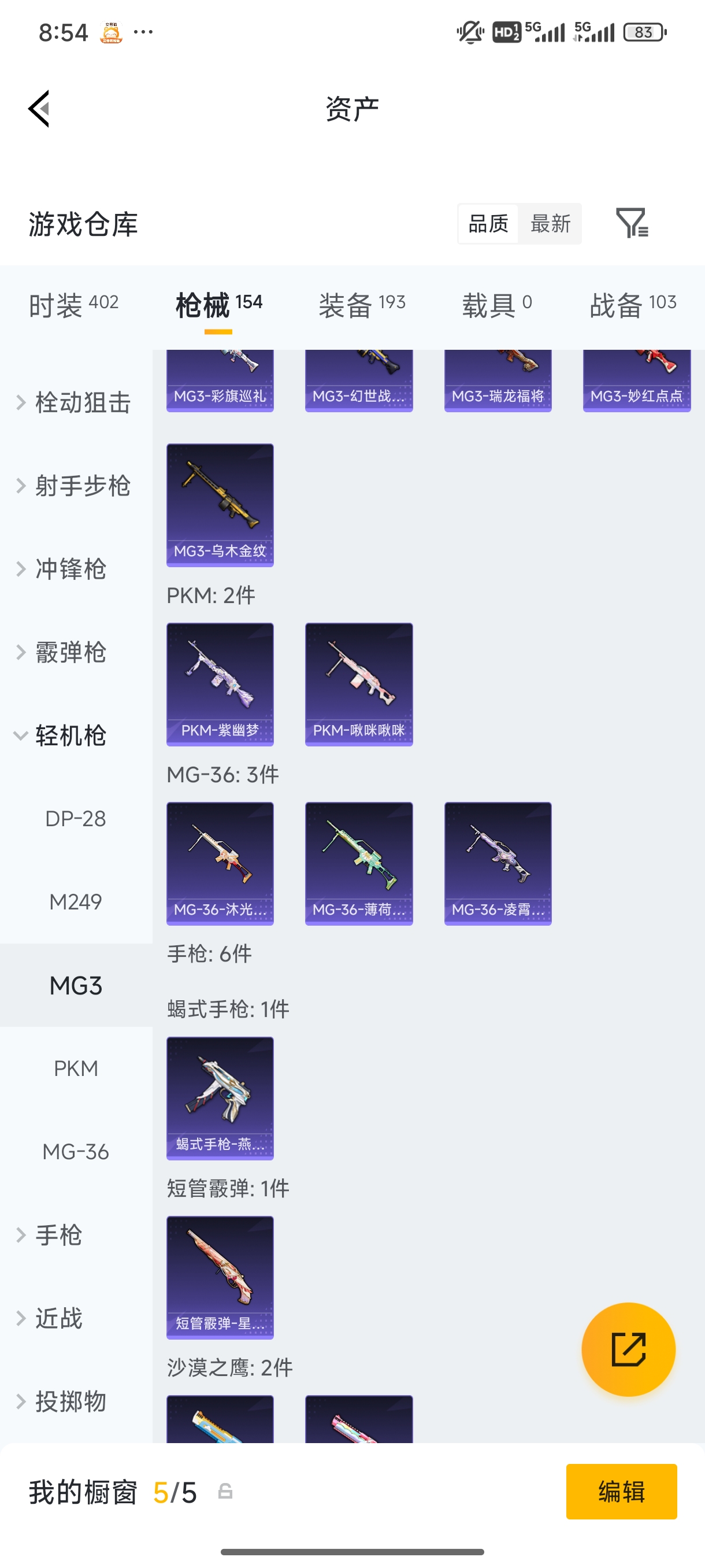Switch to the 时装 tab

73,305
